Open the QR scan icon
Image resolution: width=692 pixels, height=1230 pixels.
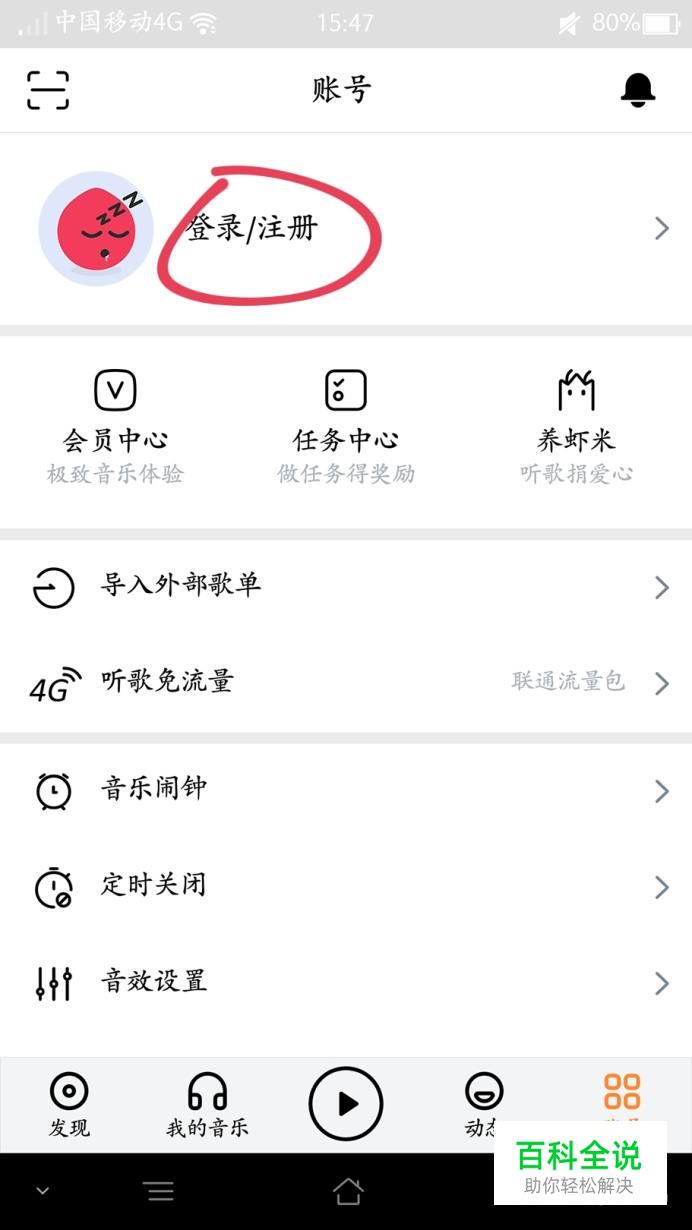pos(47,90)
